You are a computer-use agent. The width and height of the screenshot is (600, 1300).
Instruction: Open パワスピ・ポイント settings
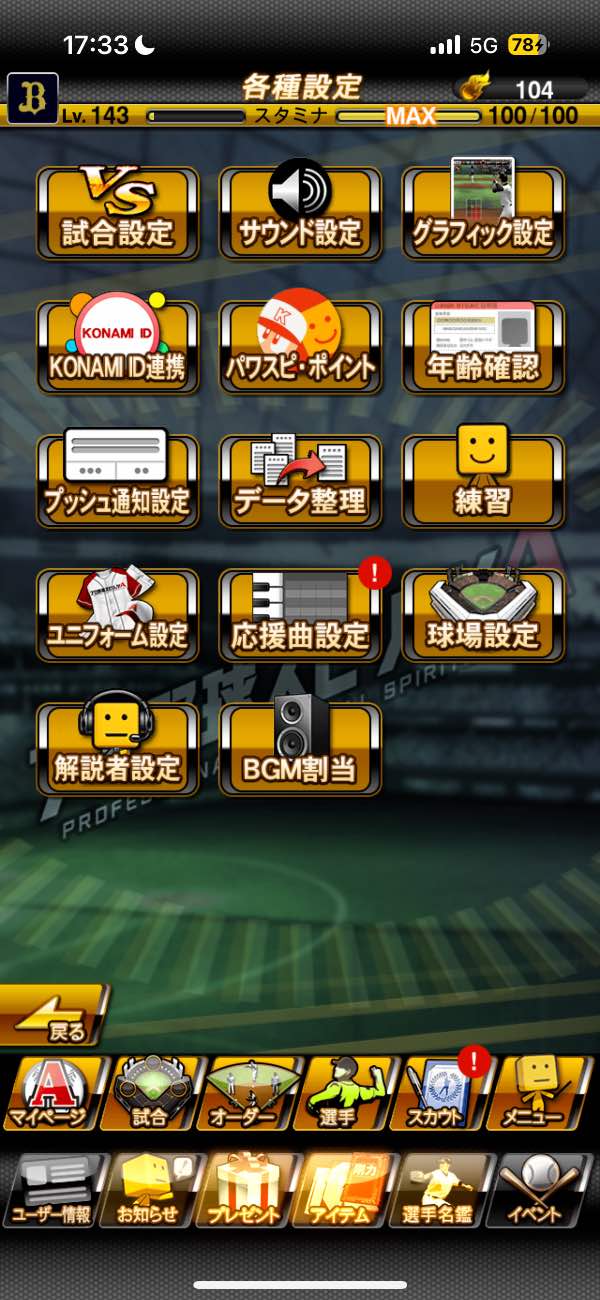300,349
